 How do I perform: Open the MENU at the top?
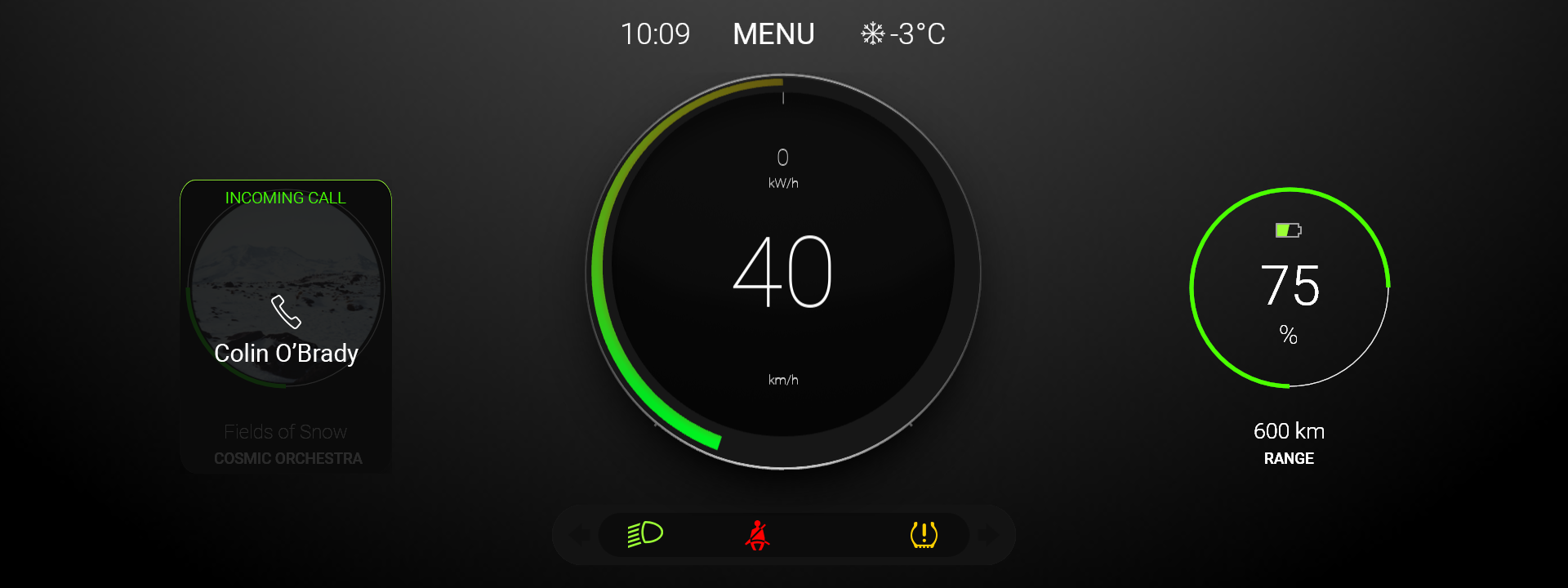773,34
